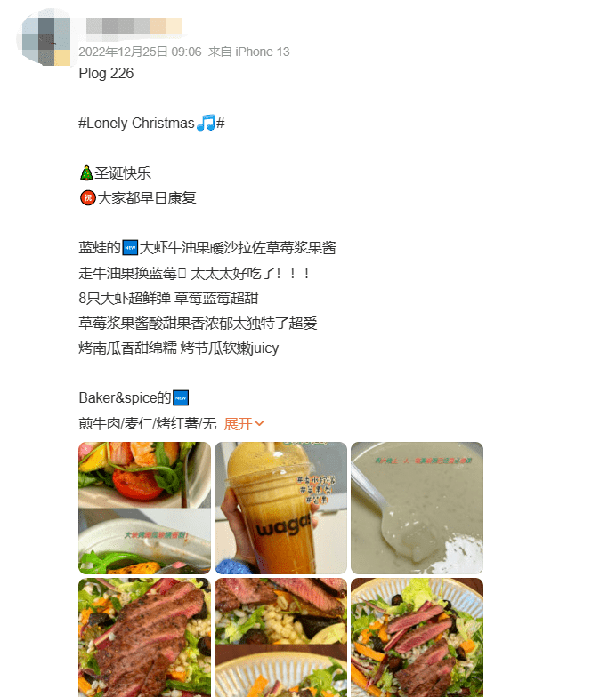Open the #Lonely Christmas# hashtag topic

coord(150,123)
